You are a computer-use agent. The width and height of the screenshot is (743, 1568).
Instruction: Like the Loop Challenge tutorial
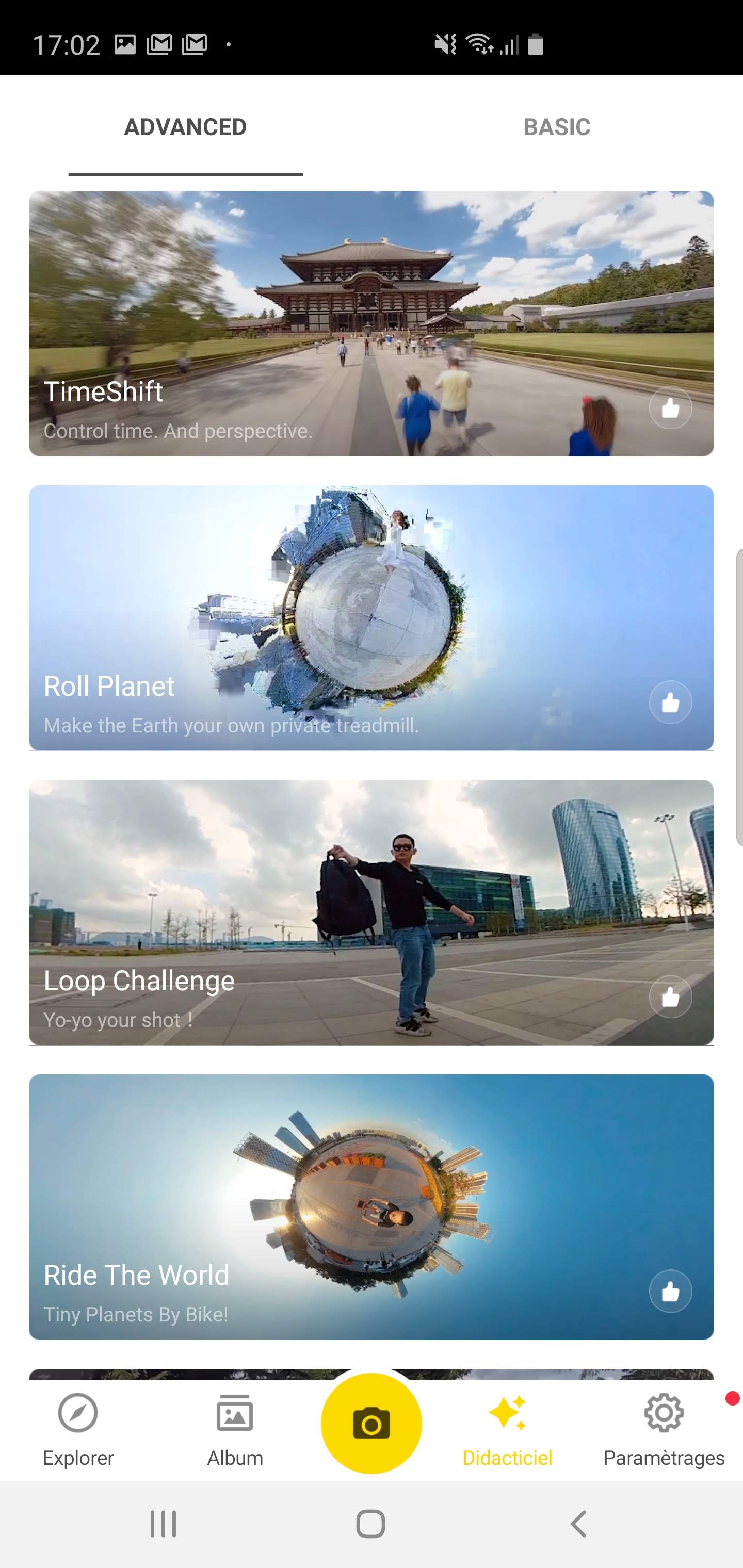coord(670,997)
